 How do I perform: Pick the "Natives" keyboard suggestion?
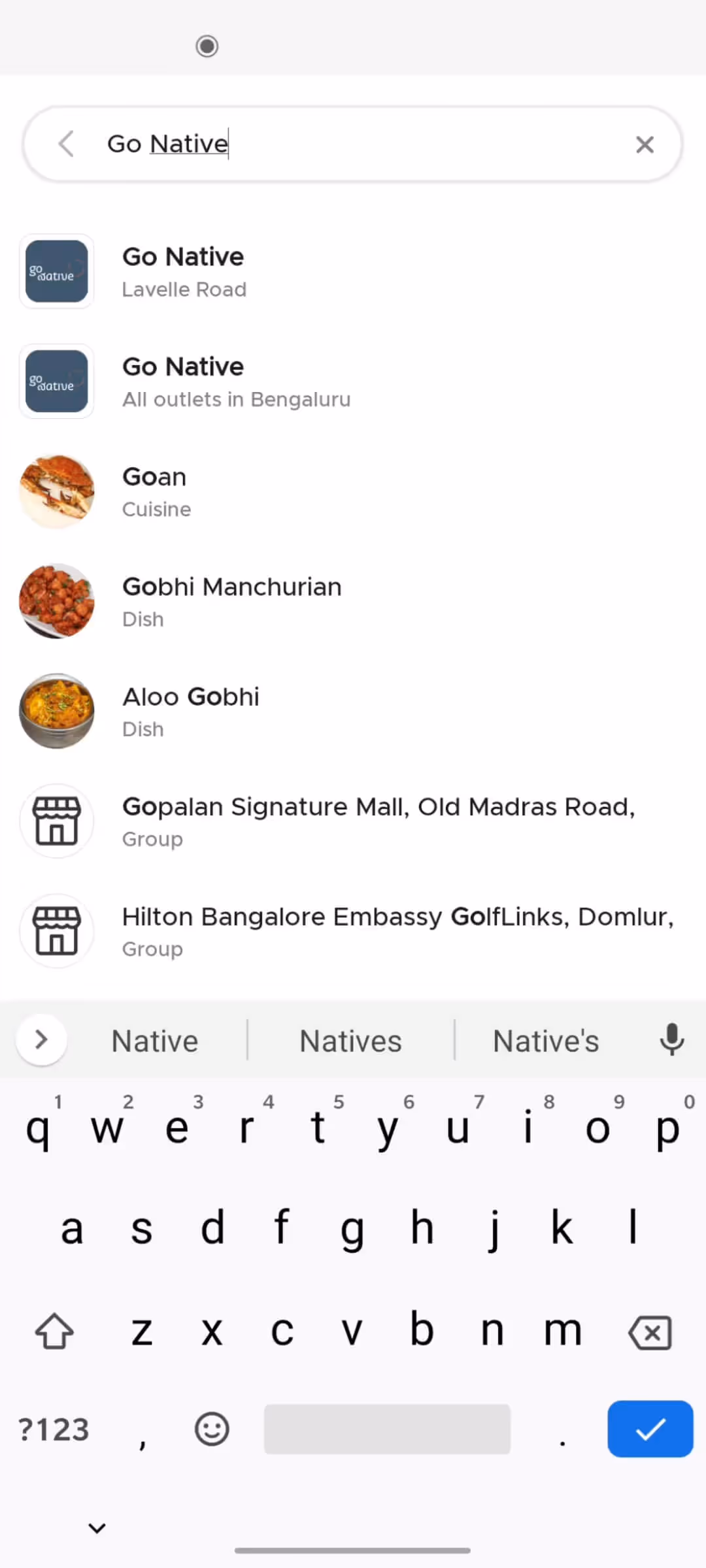(351, 1041)
